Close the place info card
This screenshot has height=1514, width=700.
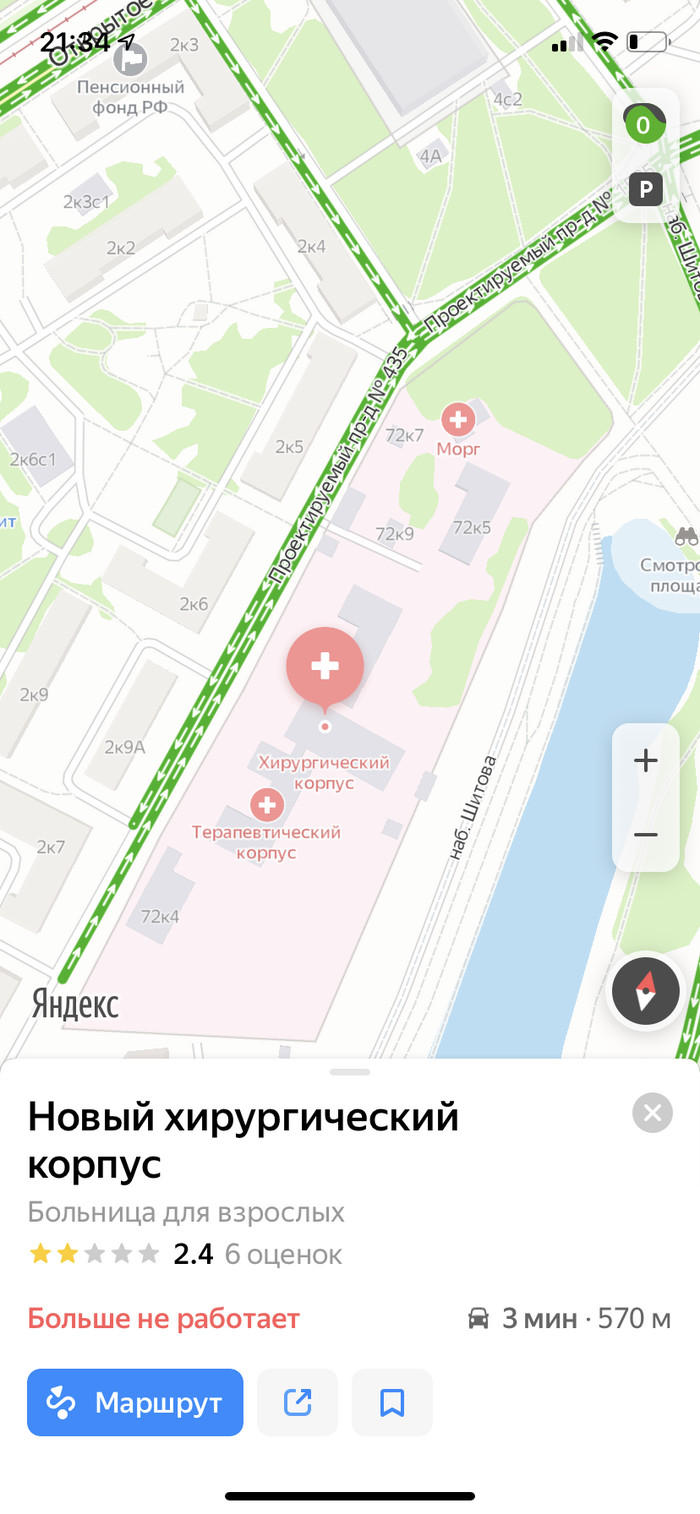[652, 1112]
